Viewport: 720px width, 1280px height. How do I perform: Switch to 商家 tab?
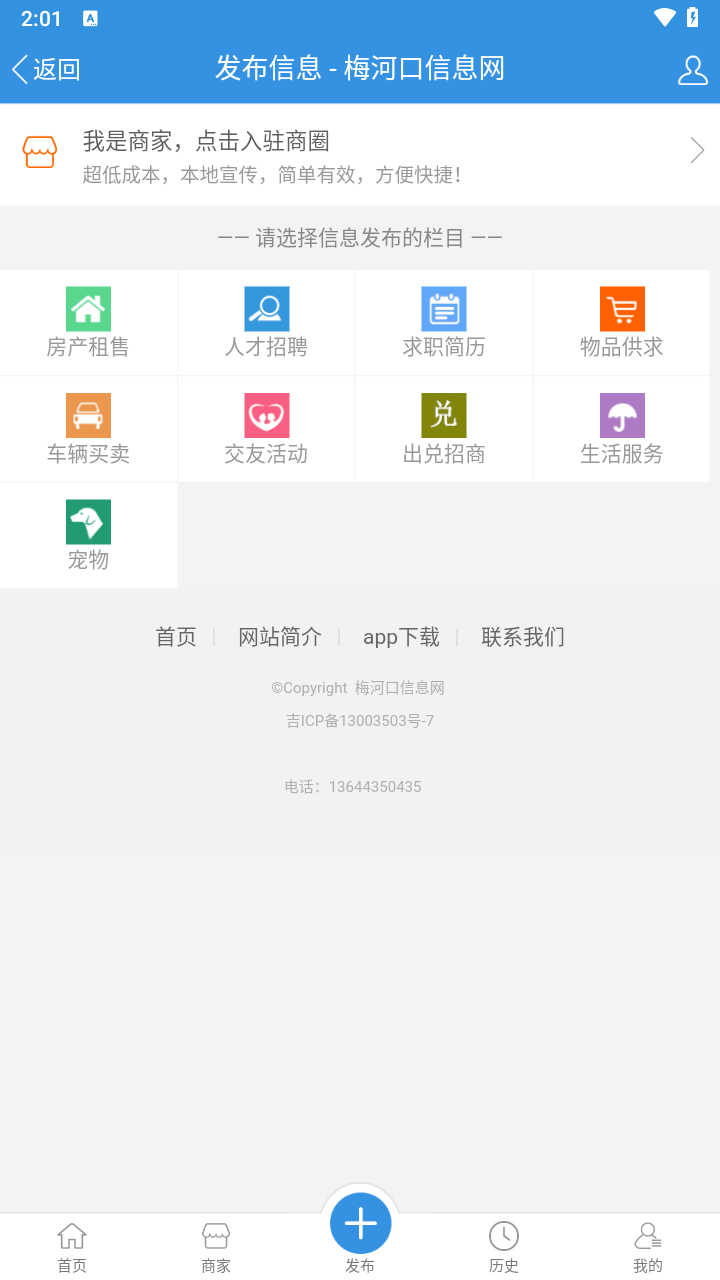[216, 1247]
